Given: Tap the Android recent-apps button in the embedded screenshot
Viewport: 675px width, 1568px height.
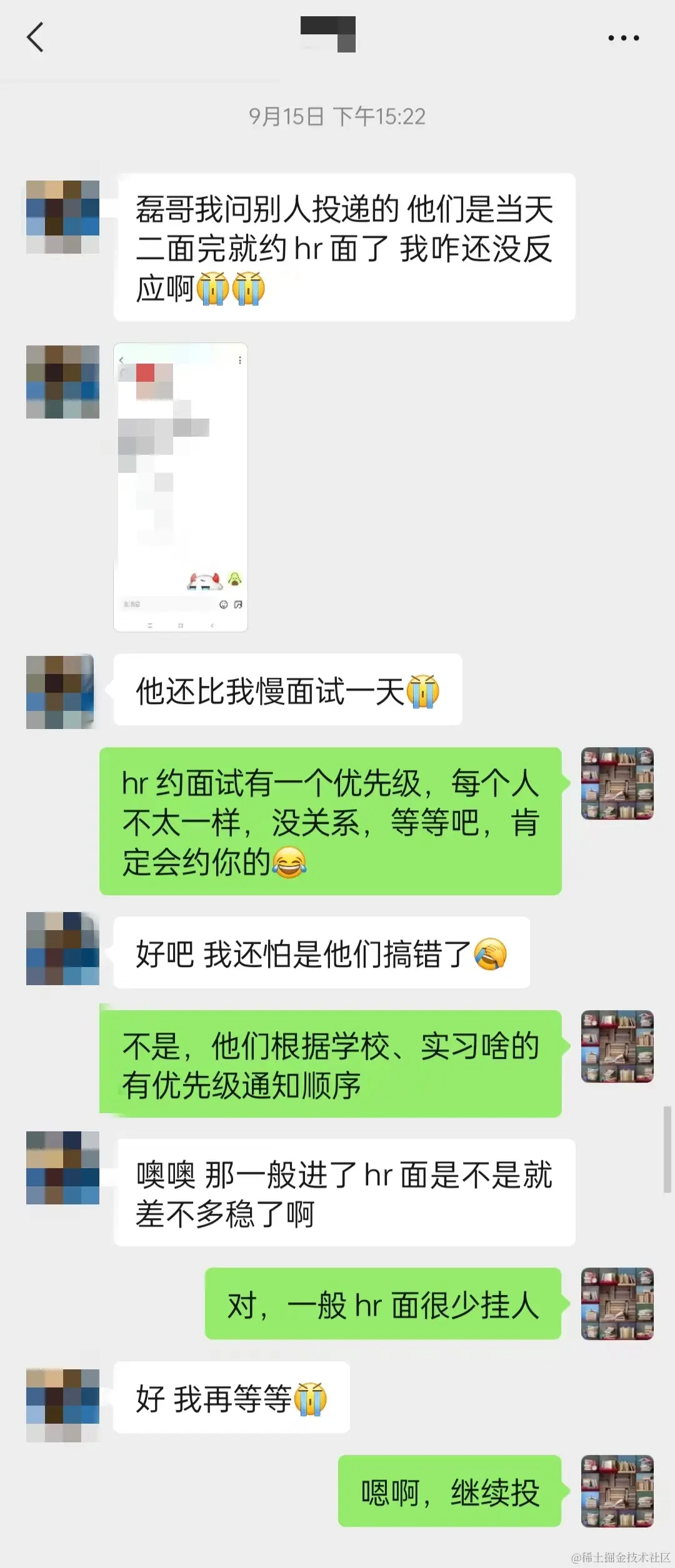Looking at the screenshot, I should (x=149, y=625).
